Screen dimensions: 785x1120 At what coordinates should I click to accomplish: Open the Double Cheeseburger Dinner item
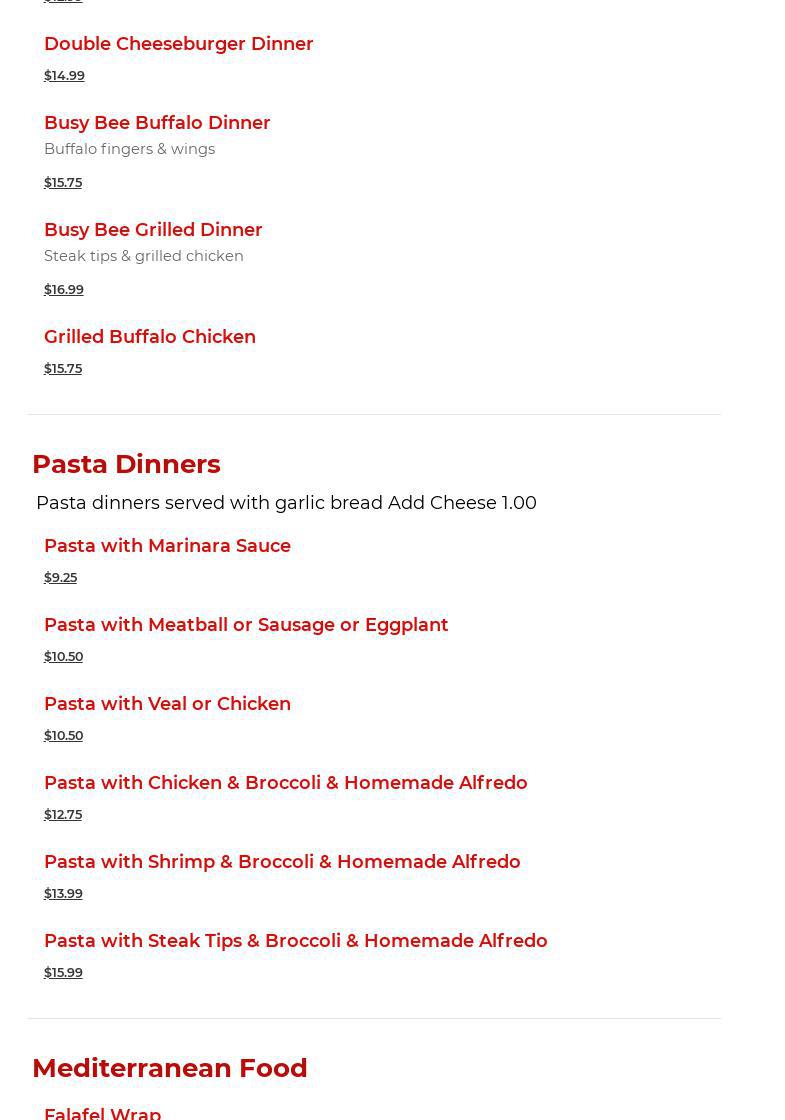[x=178, y=44]
